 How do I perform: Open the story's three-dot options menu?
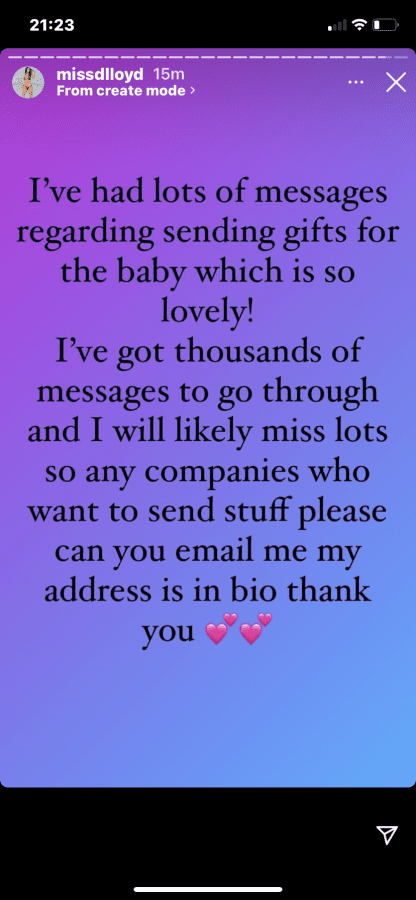pyautogui.click(x=356, y=83)
